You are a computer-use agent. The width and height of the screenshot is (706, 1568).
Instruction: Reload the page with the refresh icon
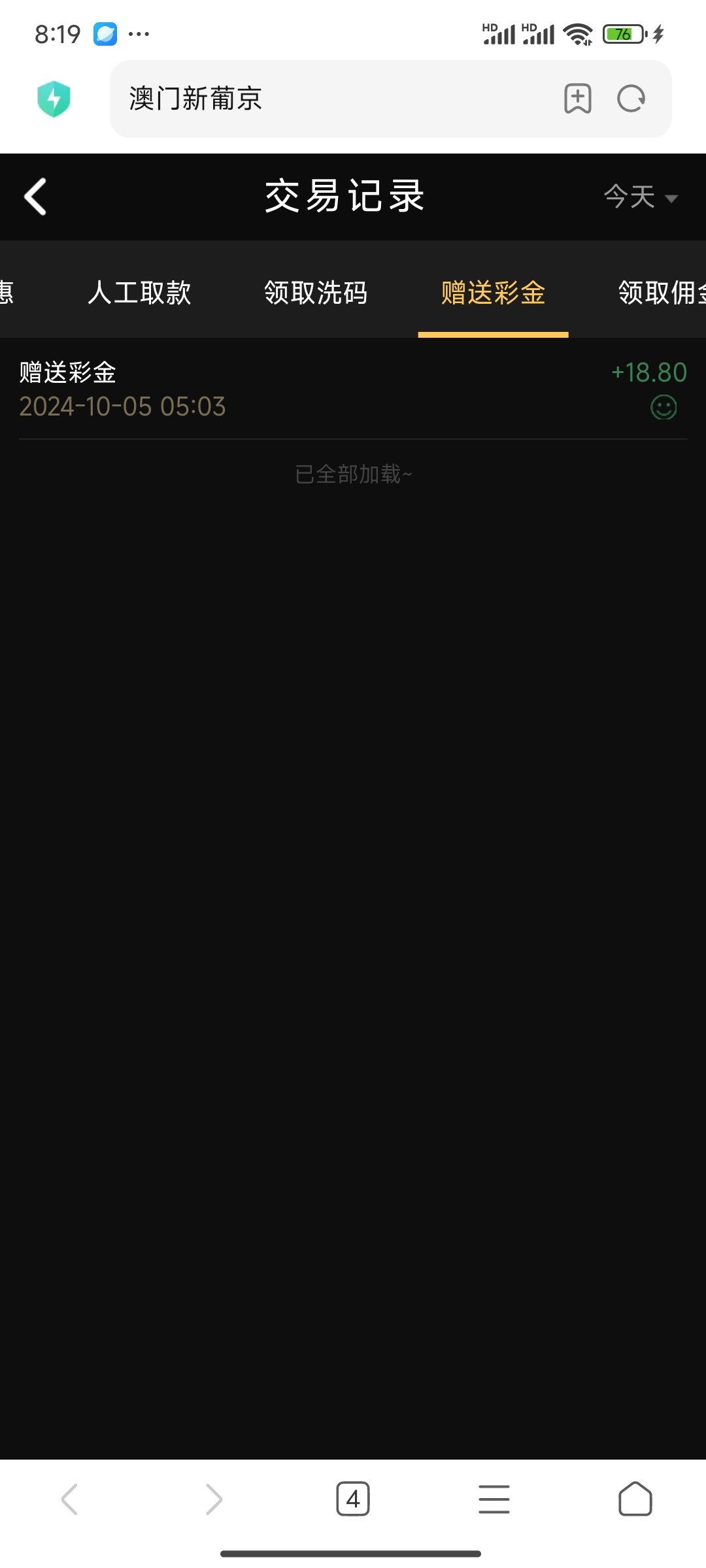(631, 99)
